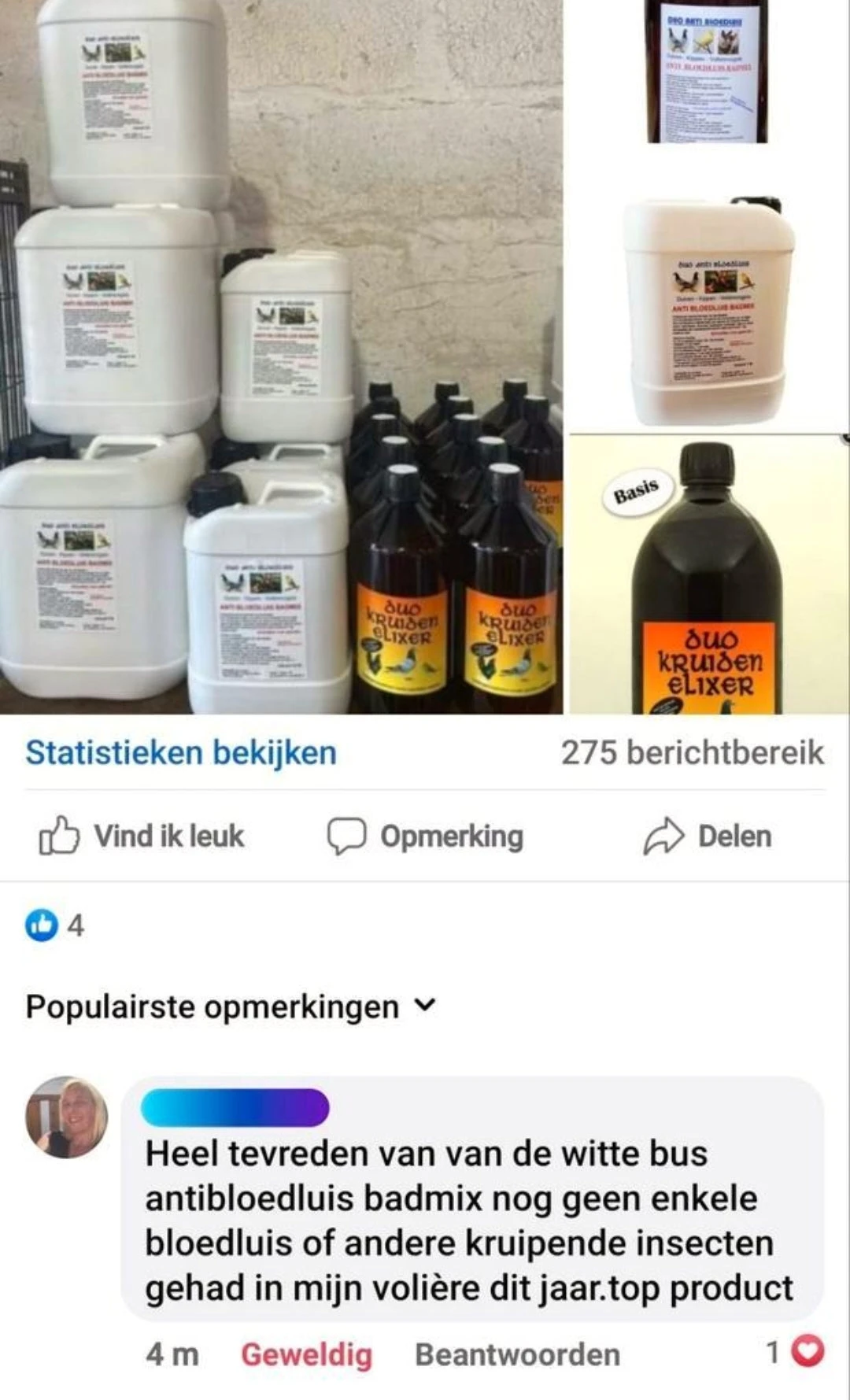The image size is (850, 1400).
Task: Click the Delen share arrow icon
Action: 665,837
